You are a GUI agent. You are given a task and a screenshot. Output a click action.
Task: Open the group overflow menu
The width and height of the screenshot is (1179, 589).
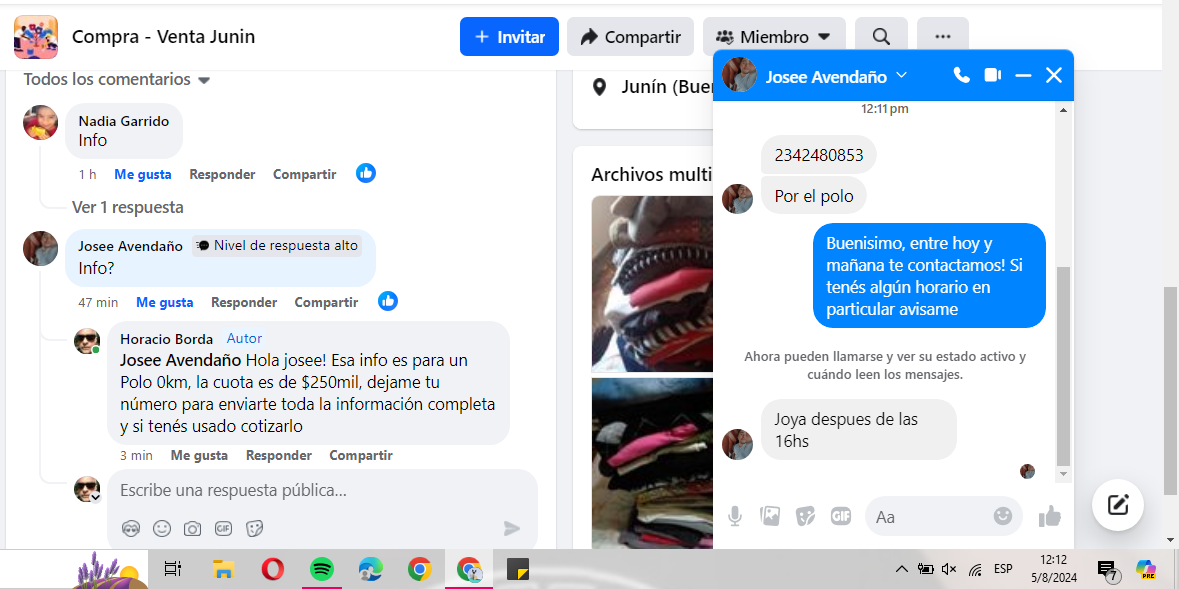[x=942, y=37]
